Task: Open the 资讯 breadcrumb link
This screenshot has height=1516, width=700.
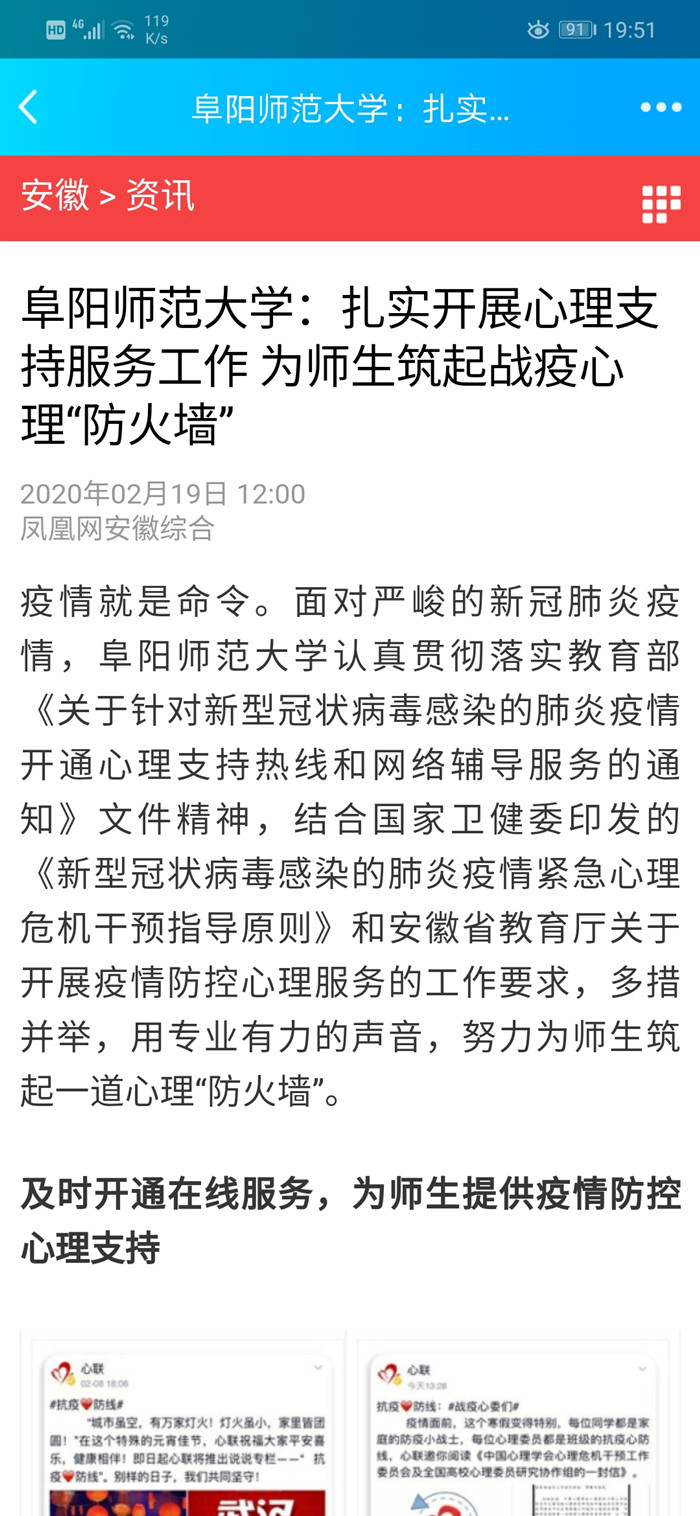Action: click(160, 196)
